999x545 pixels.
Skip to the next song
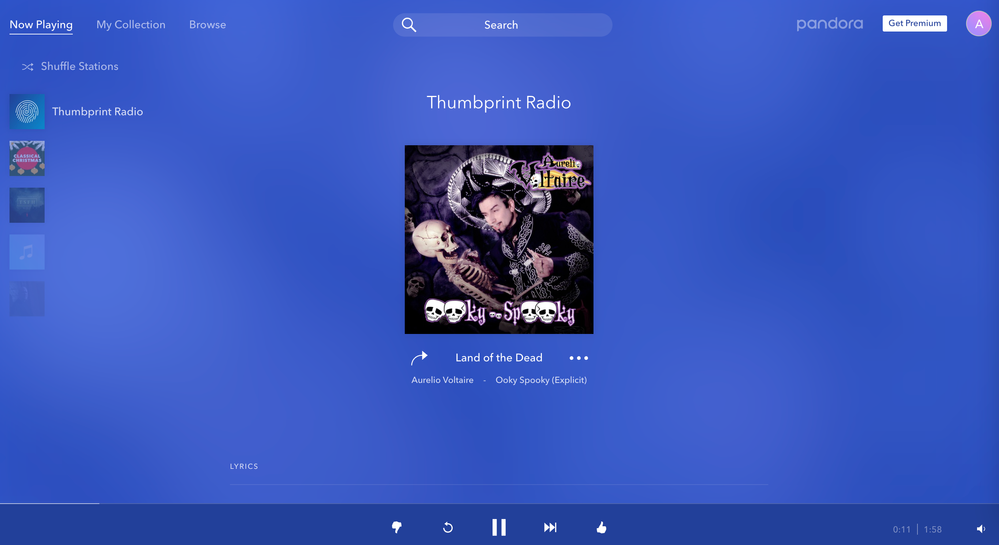pos(550,527)
